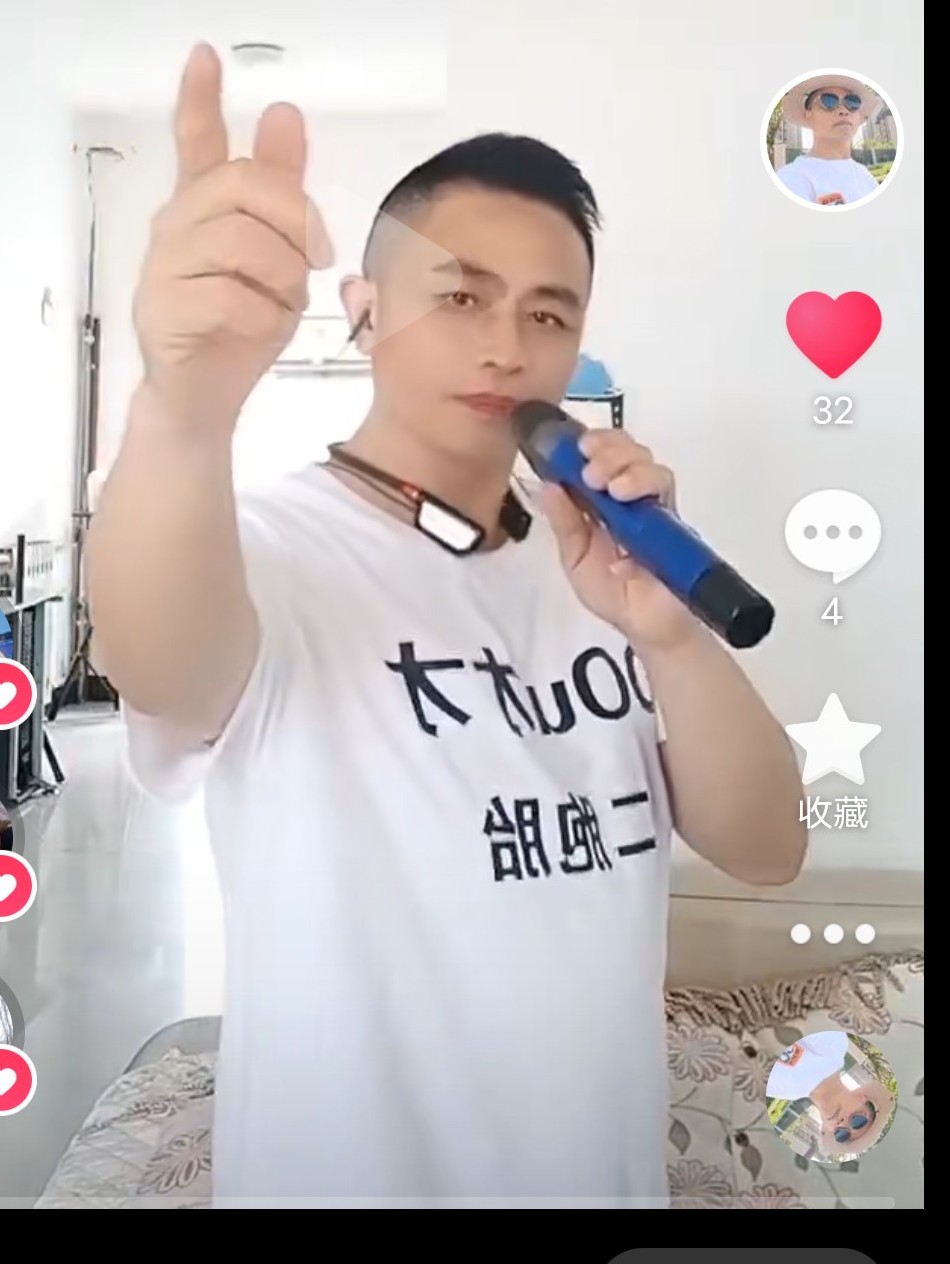Viewport: 950px width, 1264px height.
Task: Open the creator's profile avatar
Action: [x=832, y=139]
